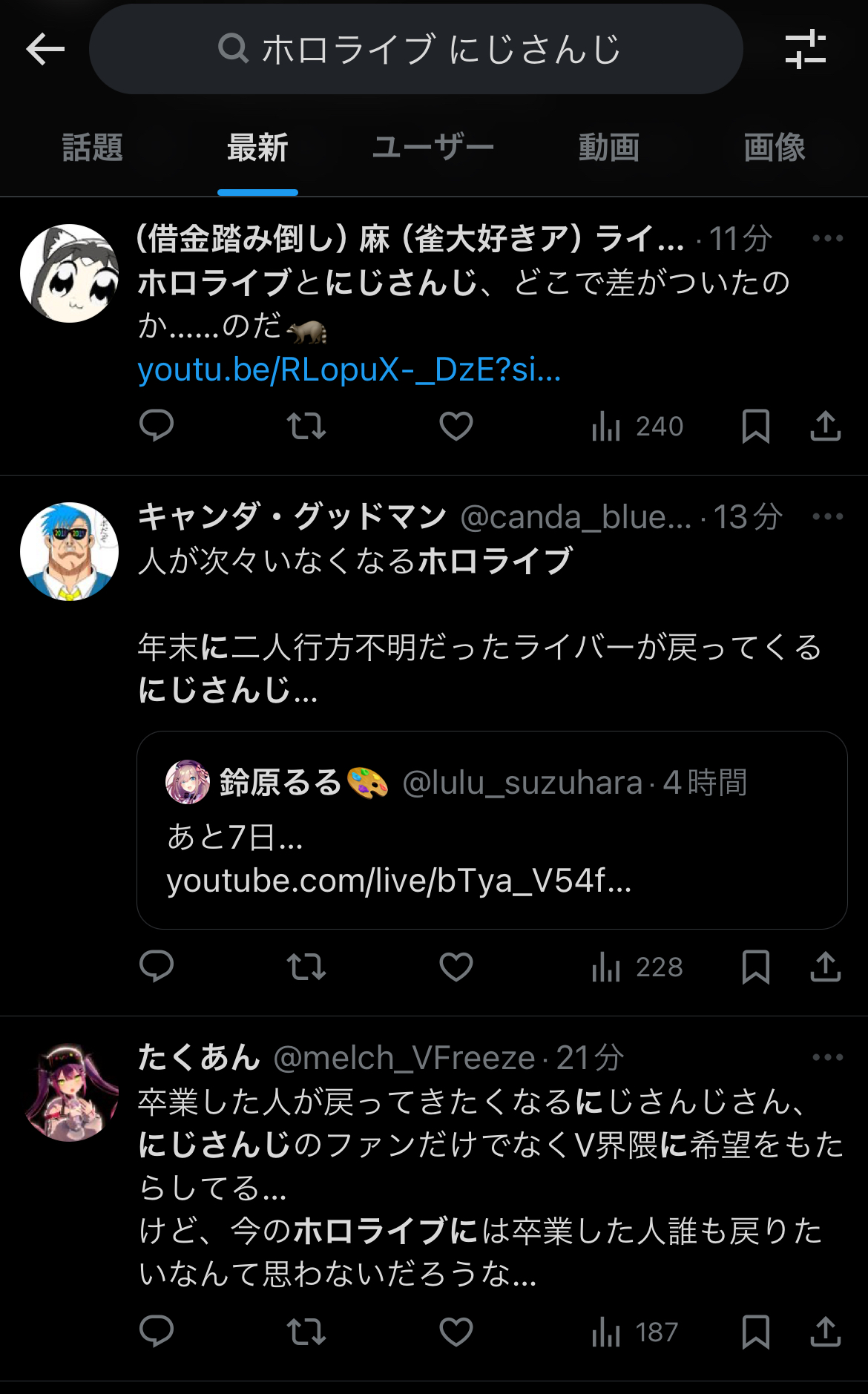Screen dimensions: 868x1394
Task: Repost the キャンダ・グッドマン post
Action: pos(306,967)
